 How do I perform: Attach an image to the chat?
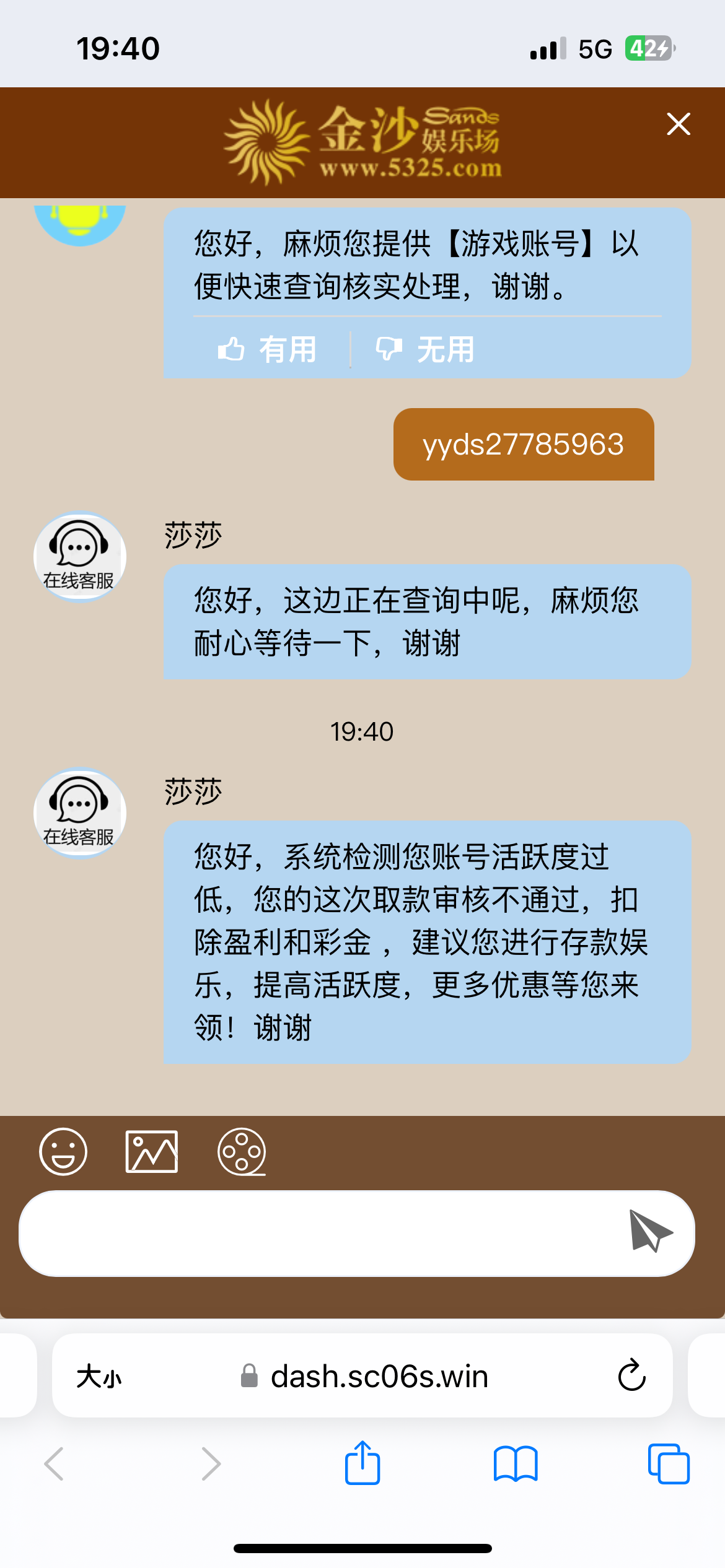pyautogui.click(x=152, y=1151)
